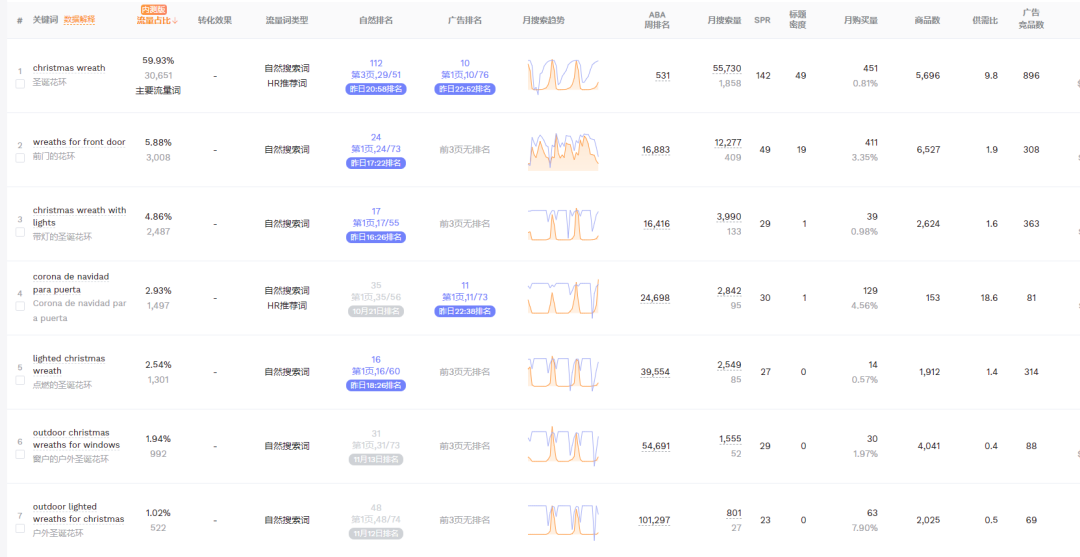
Task: Open the search trend chart for christmas wreath
Action: [563, 76]
